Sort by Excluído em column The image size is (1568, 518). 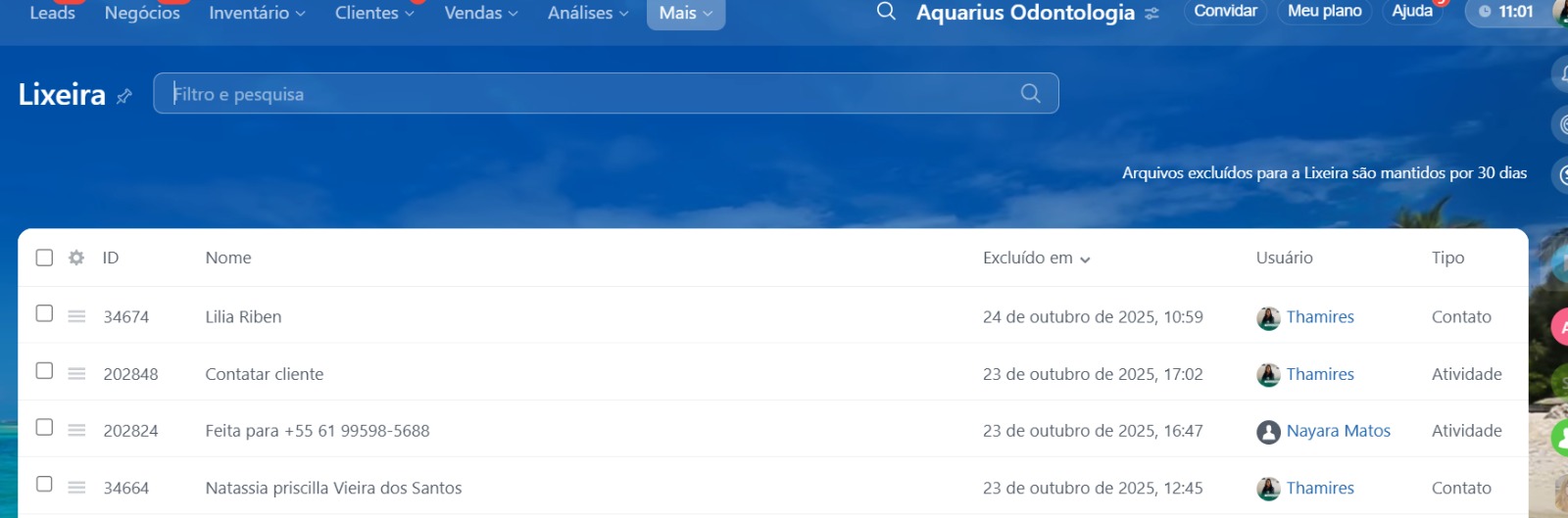(x=1036, y=258)
